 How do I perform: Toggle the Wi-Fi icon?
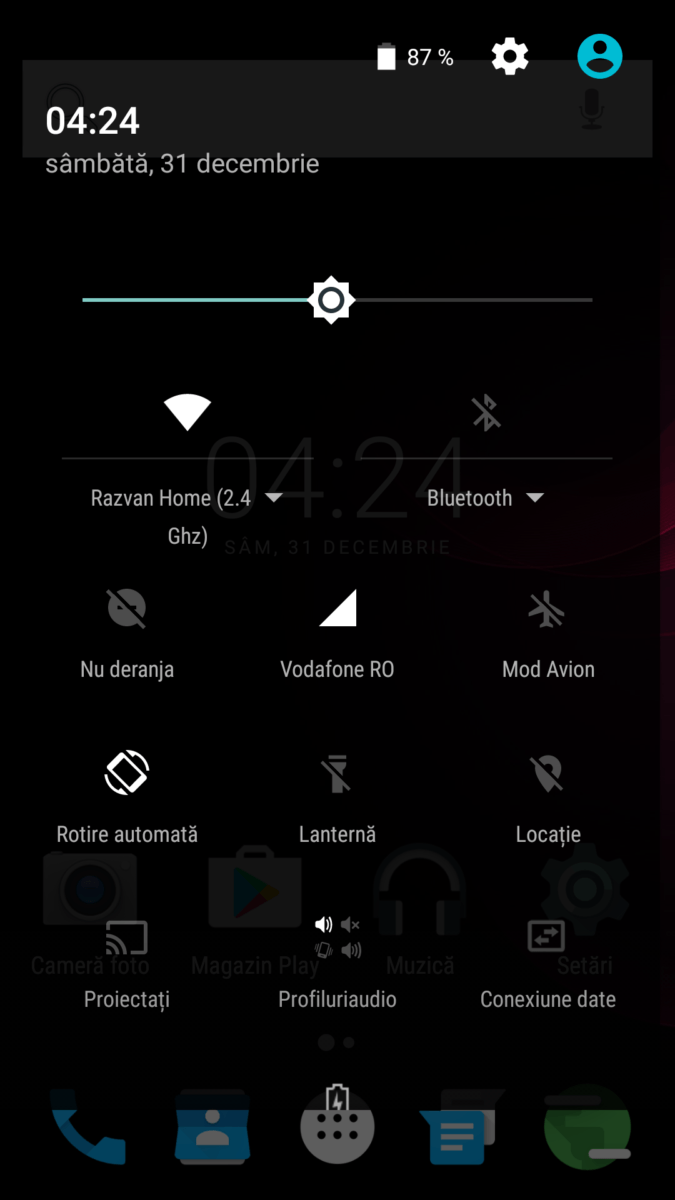pos(187,412)
